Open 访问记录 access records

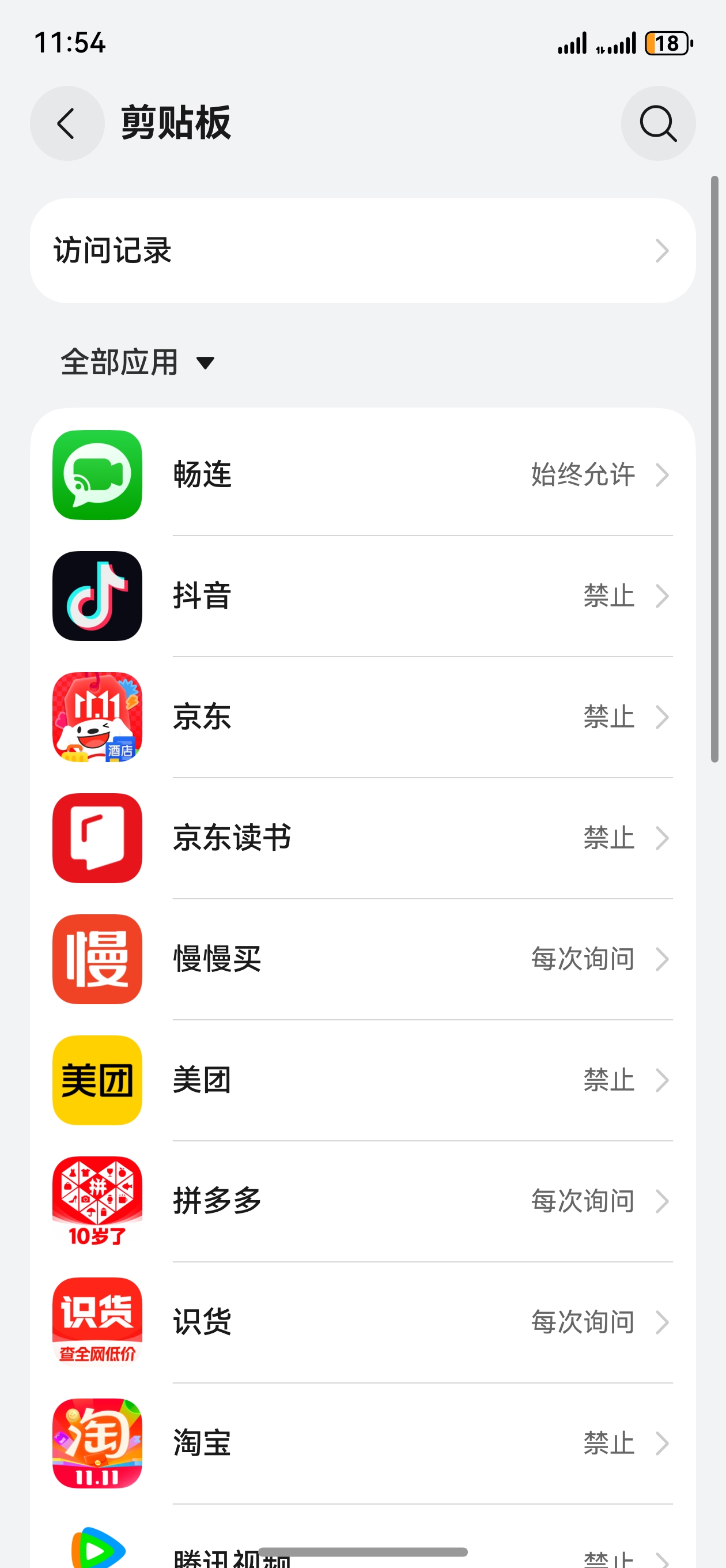[362, 251]
